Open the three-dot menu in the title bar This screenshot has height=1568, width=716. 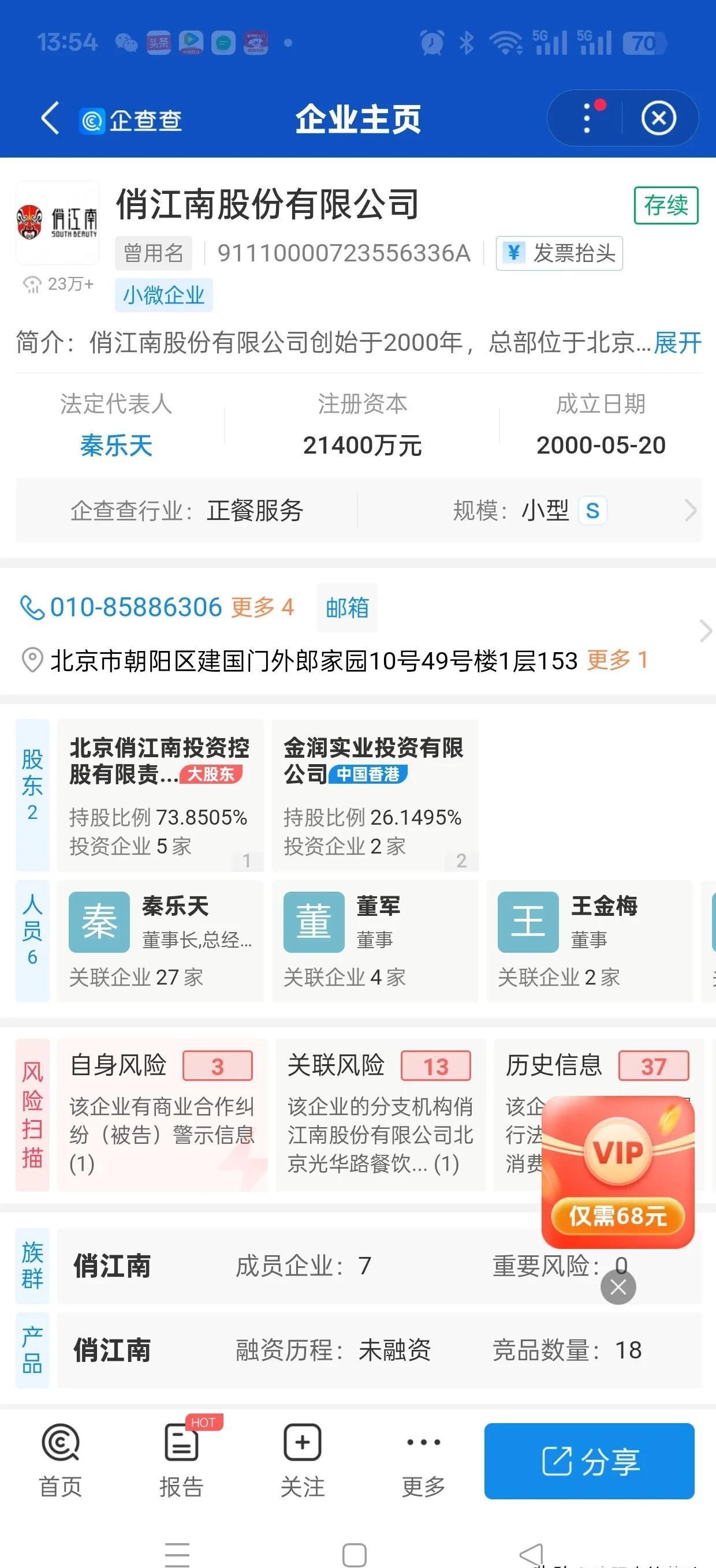pos(586,117)
